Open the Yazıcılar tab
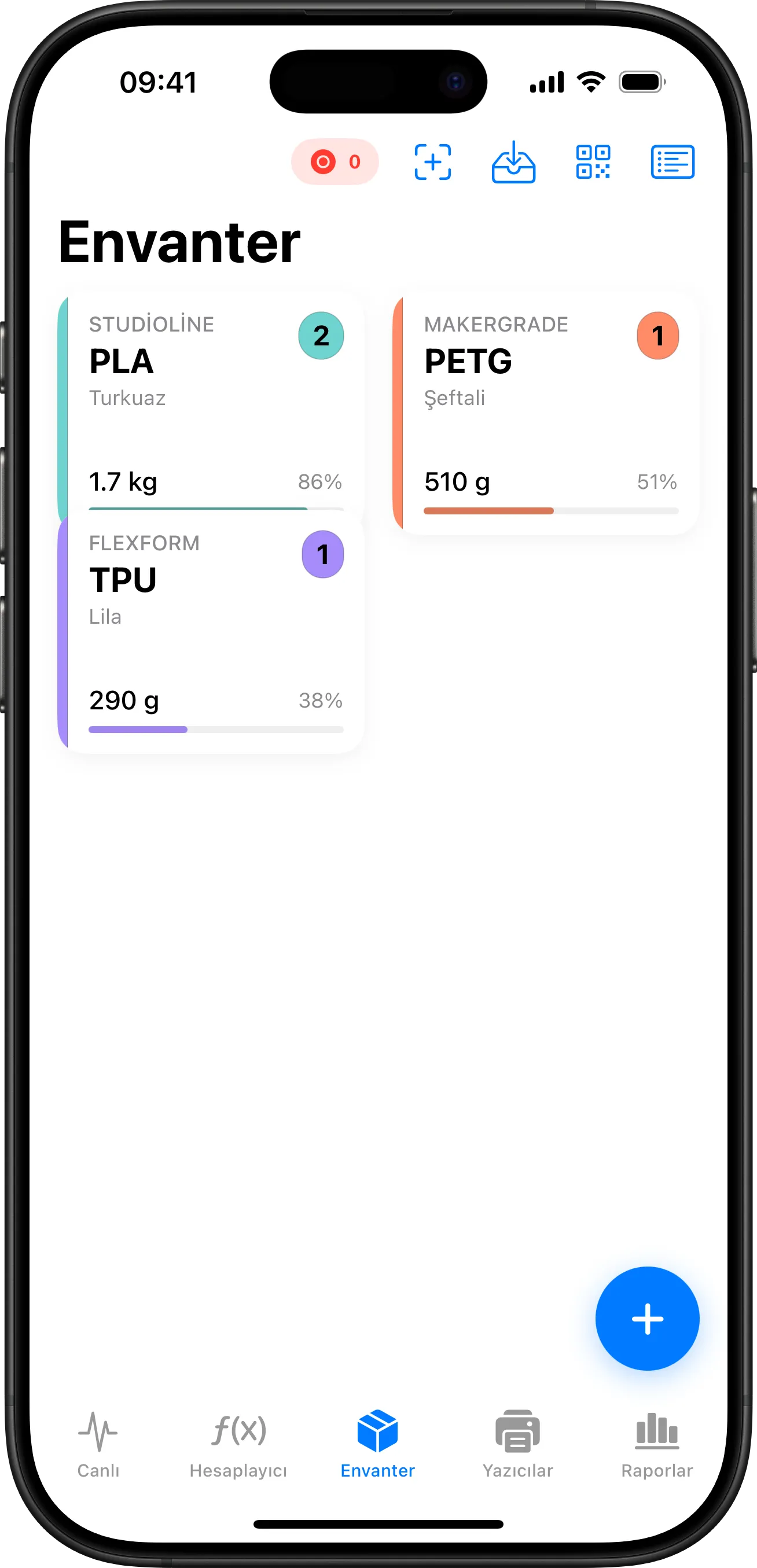 517,1444
